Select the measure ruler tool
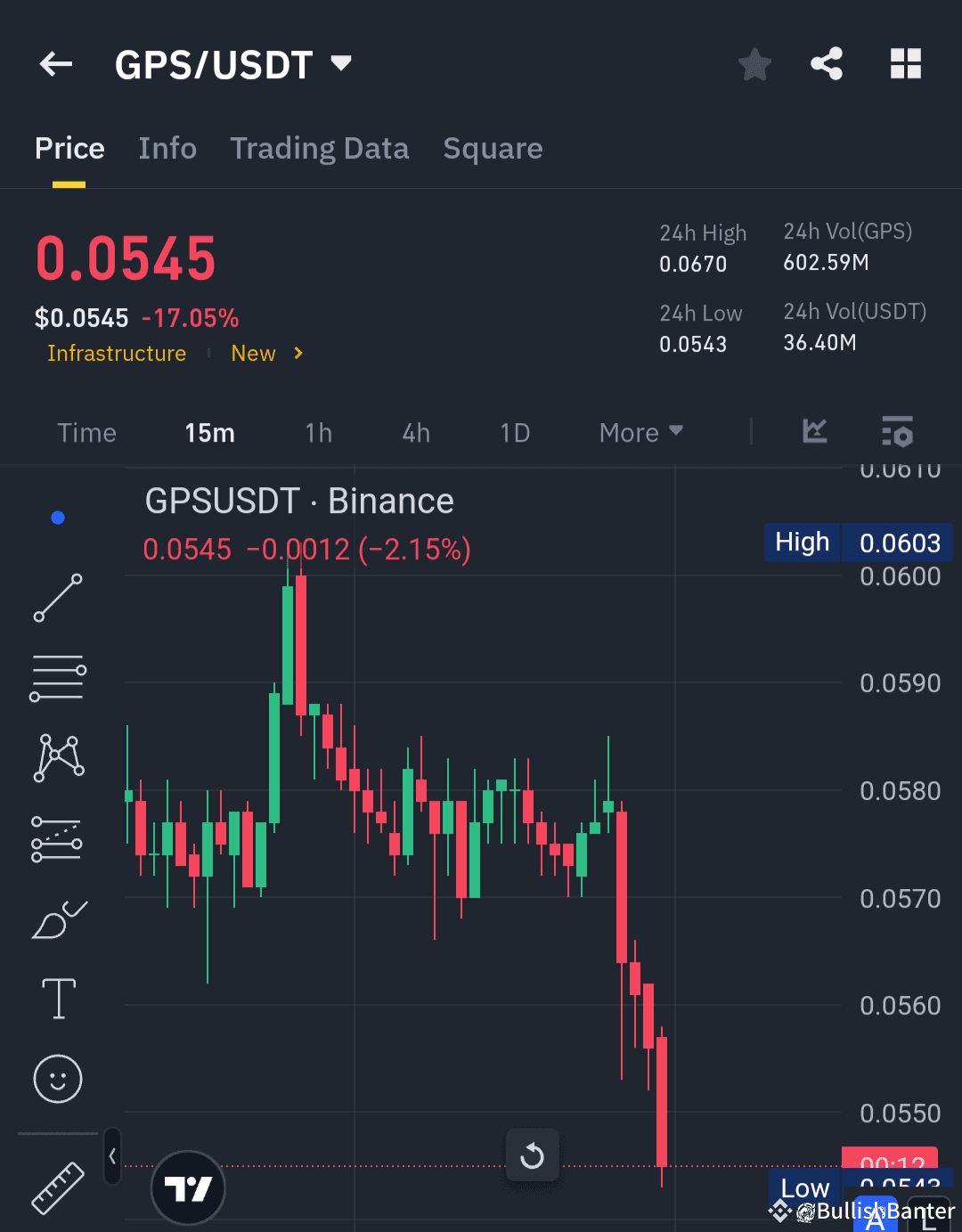 point(57,1189)
